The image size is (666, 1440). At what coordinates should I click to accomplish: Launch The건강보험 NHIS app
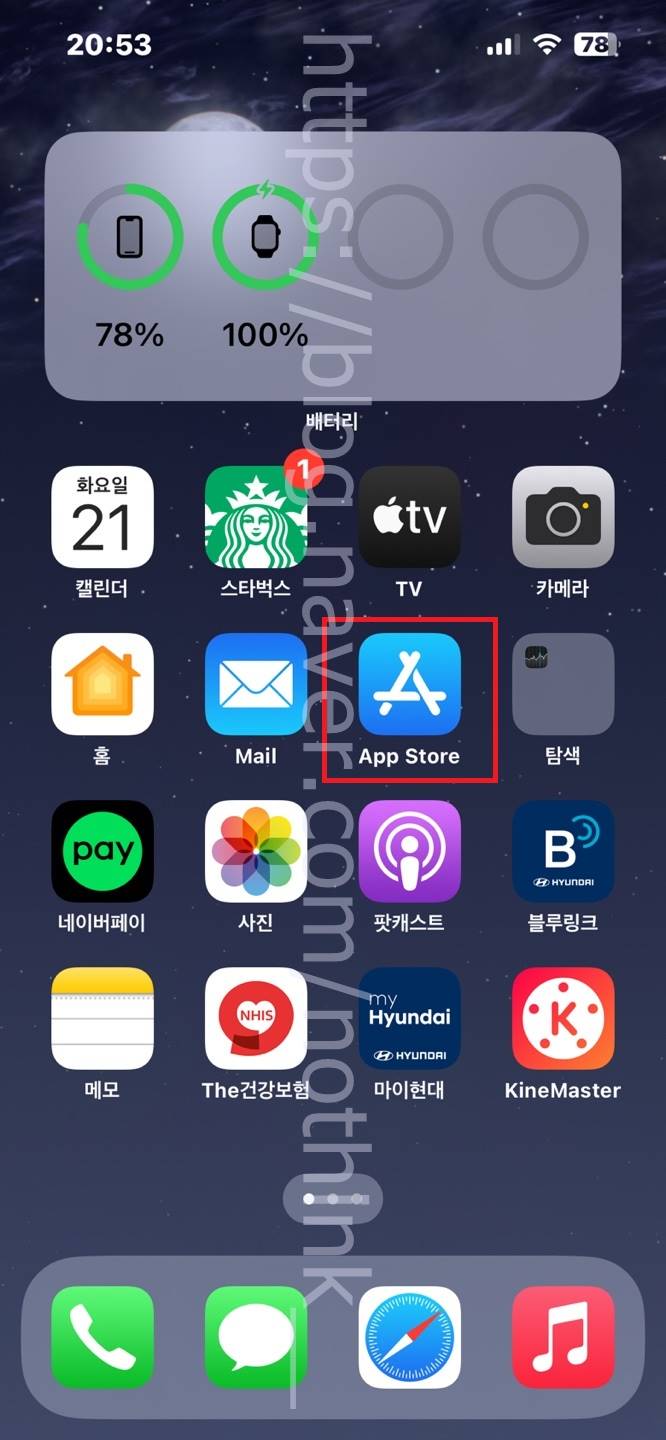pos(256,1018)
